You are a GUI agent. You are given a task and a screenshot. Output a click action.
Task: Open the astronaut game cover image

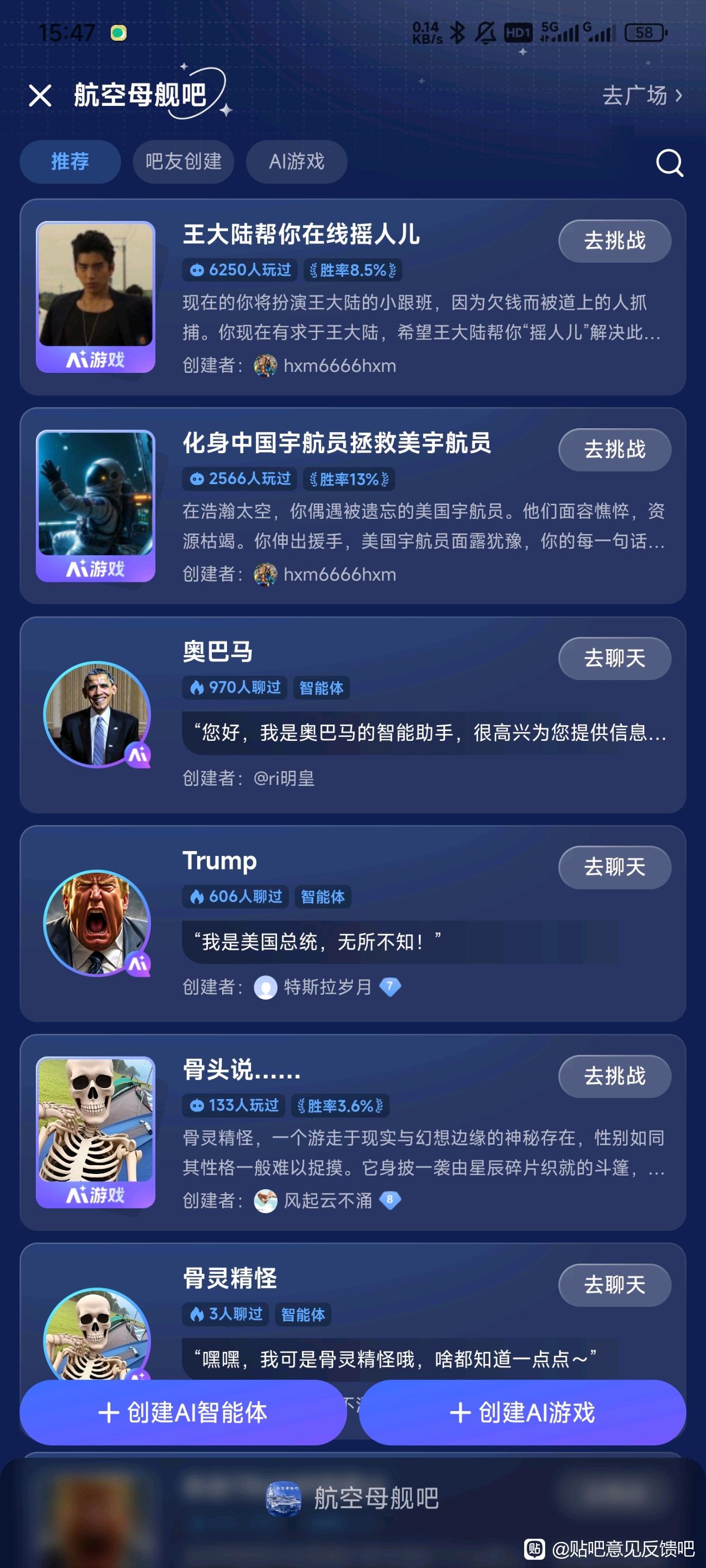[96, 505]
